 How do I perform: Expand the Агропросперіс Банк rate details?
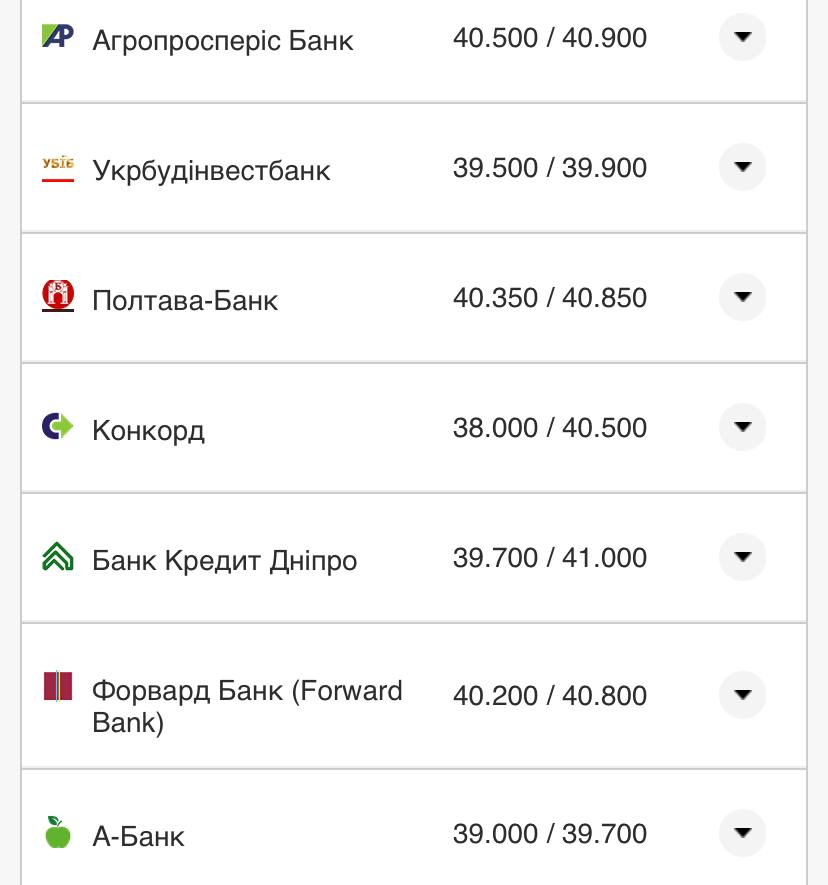pyautogui.click(x=742, y=37)
